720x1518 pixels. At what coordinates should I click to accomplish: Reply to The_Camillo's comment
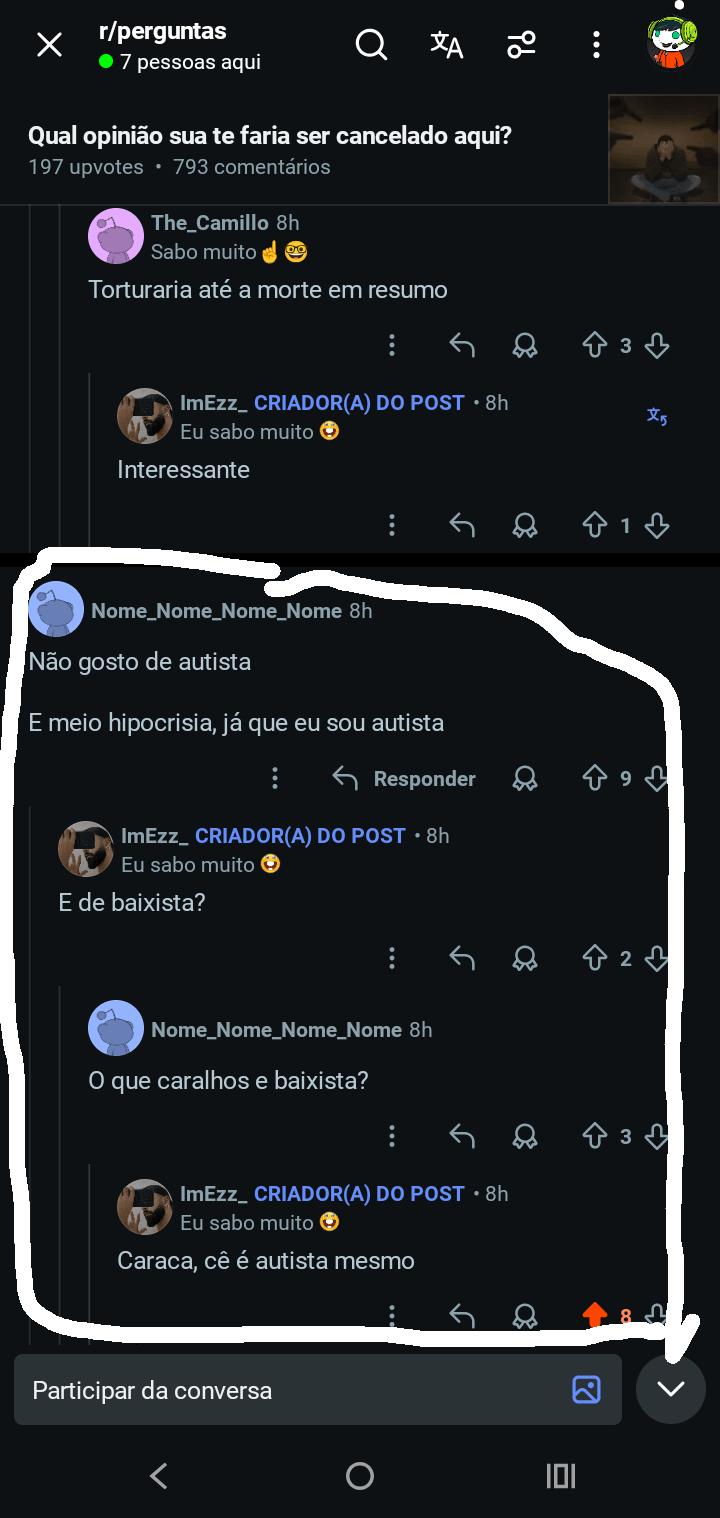point(461,346)
